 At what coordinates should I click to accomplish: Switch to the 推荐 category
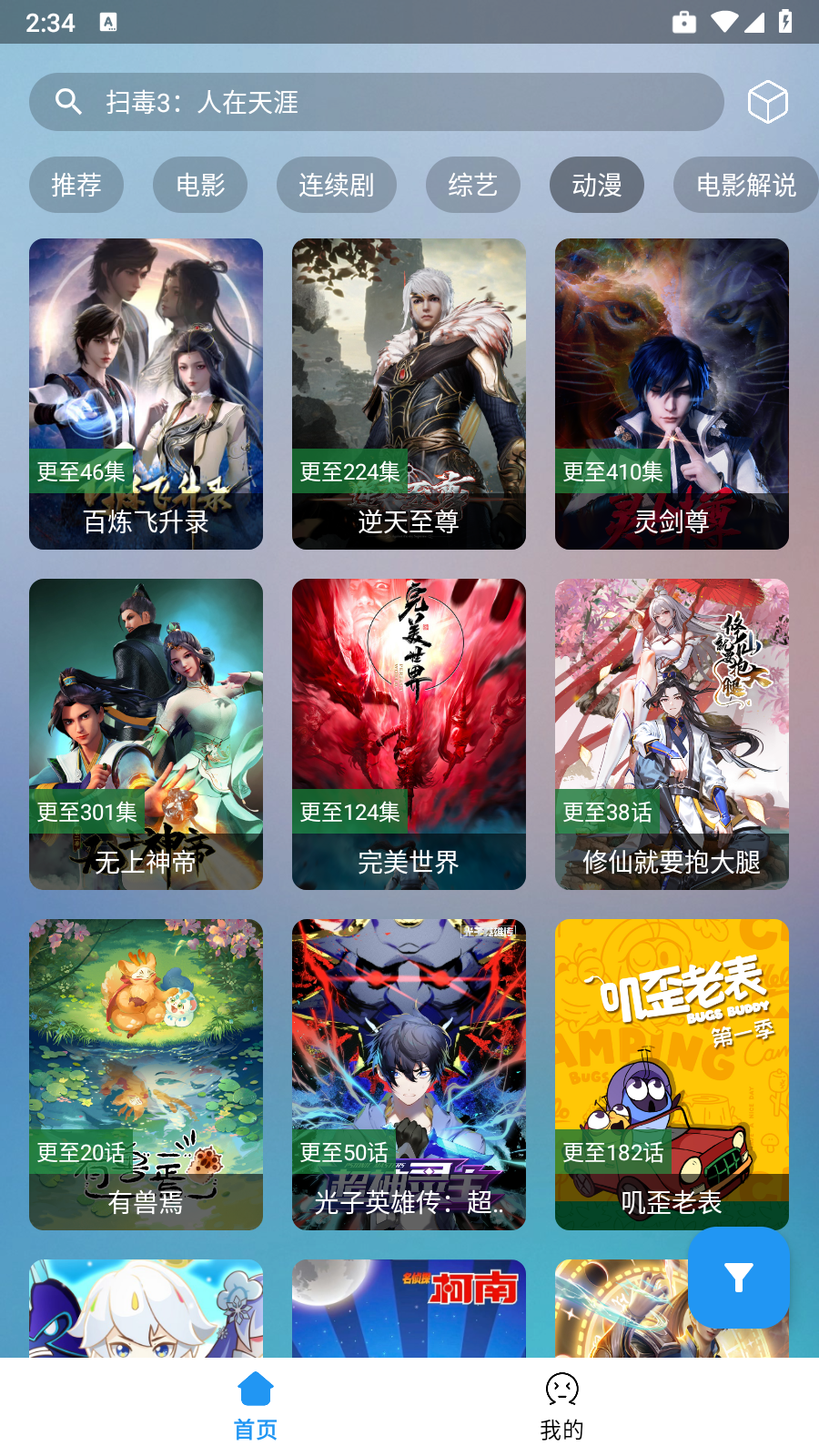(76, 185)
